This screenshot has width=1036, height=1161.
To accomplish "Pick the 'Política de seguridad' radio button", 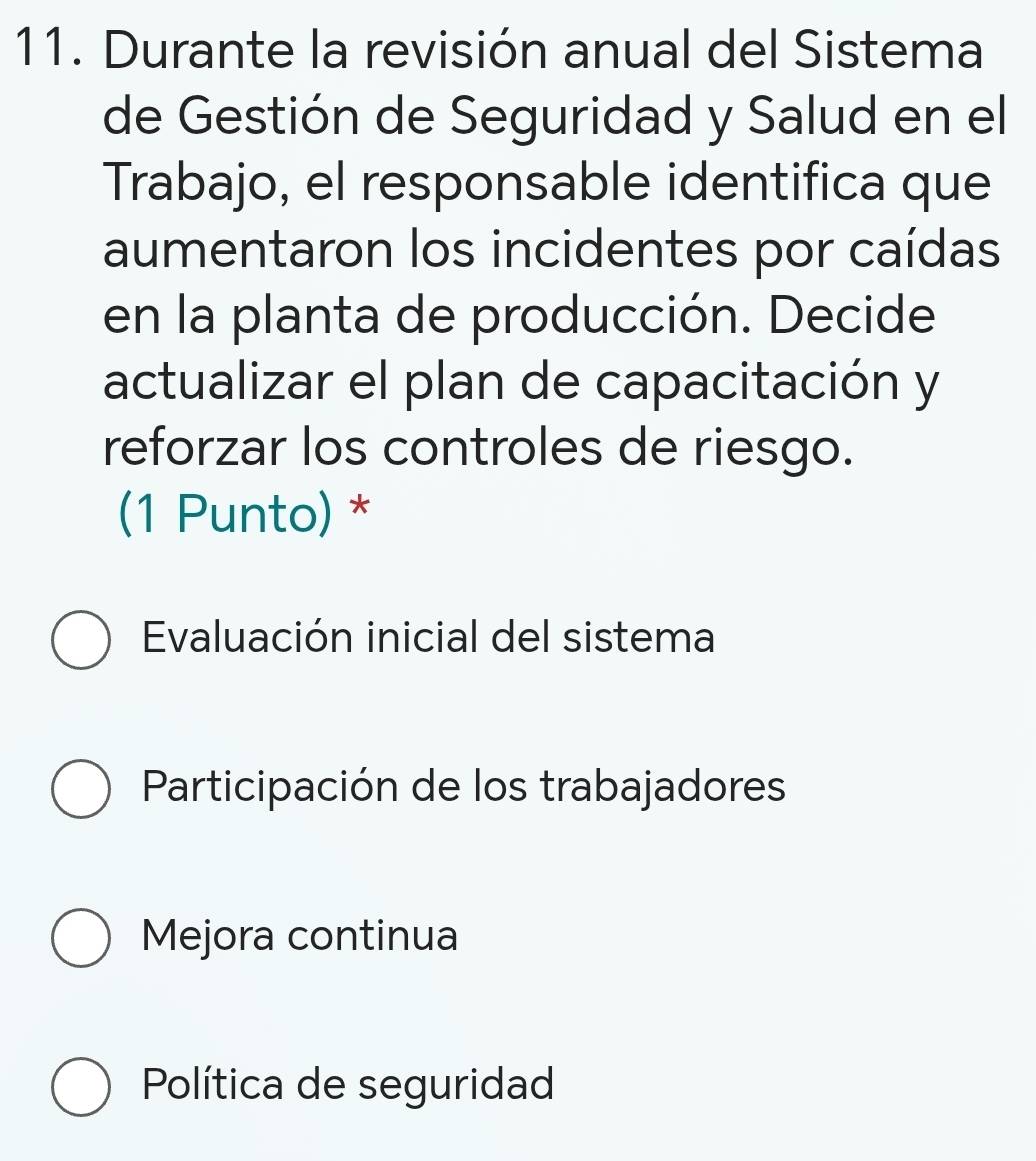I will [x=80, y=1086].
